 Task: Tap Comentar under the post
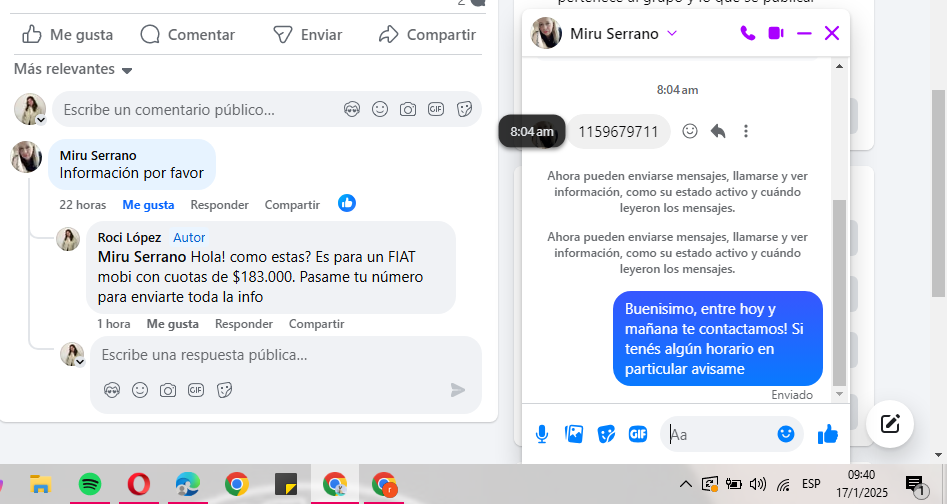[188, 35]
